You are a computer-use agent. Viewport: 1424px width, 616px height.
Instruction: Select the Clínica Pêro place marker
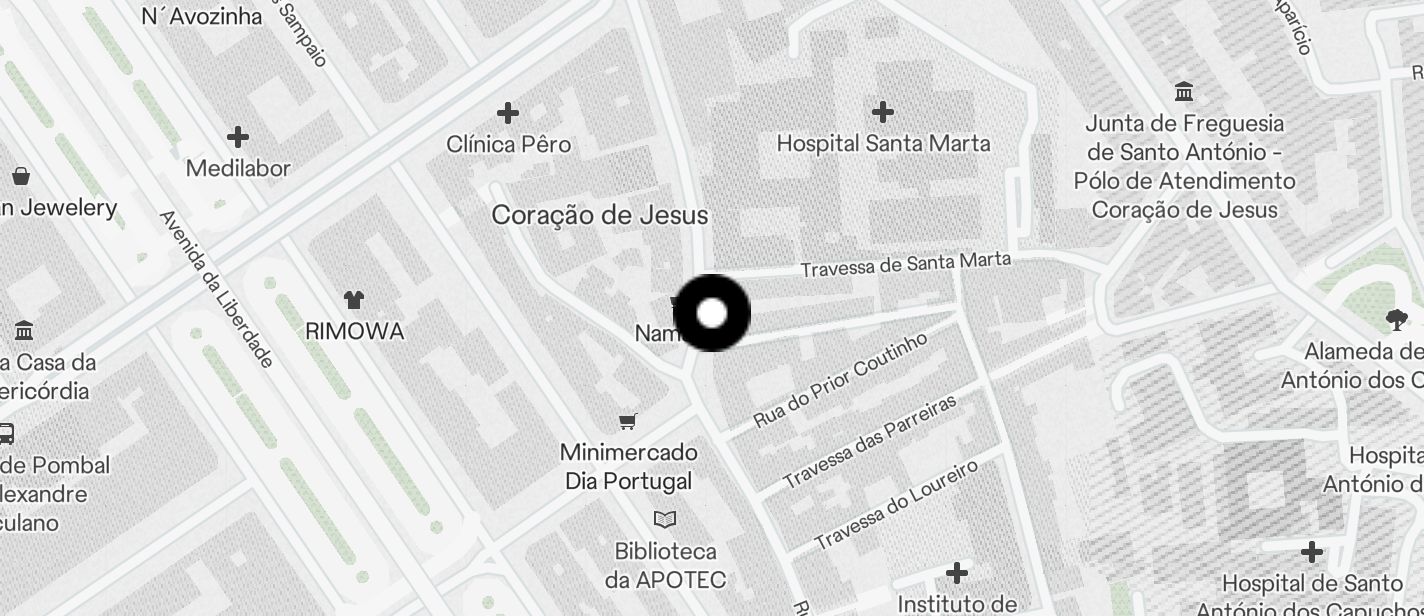tap(508, 113)
